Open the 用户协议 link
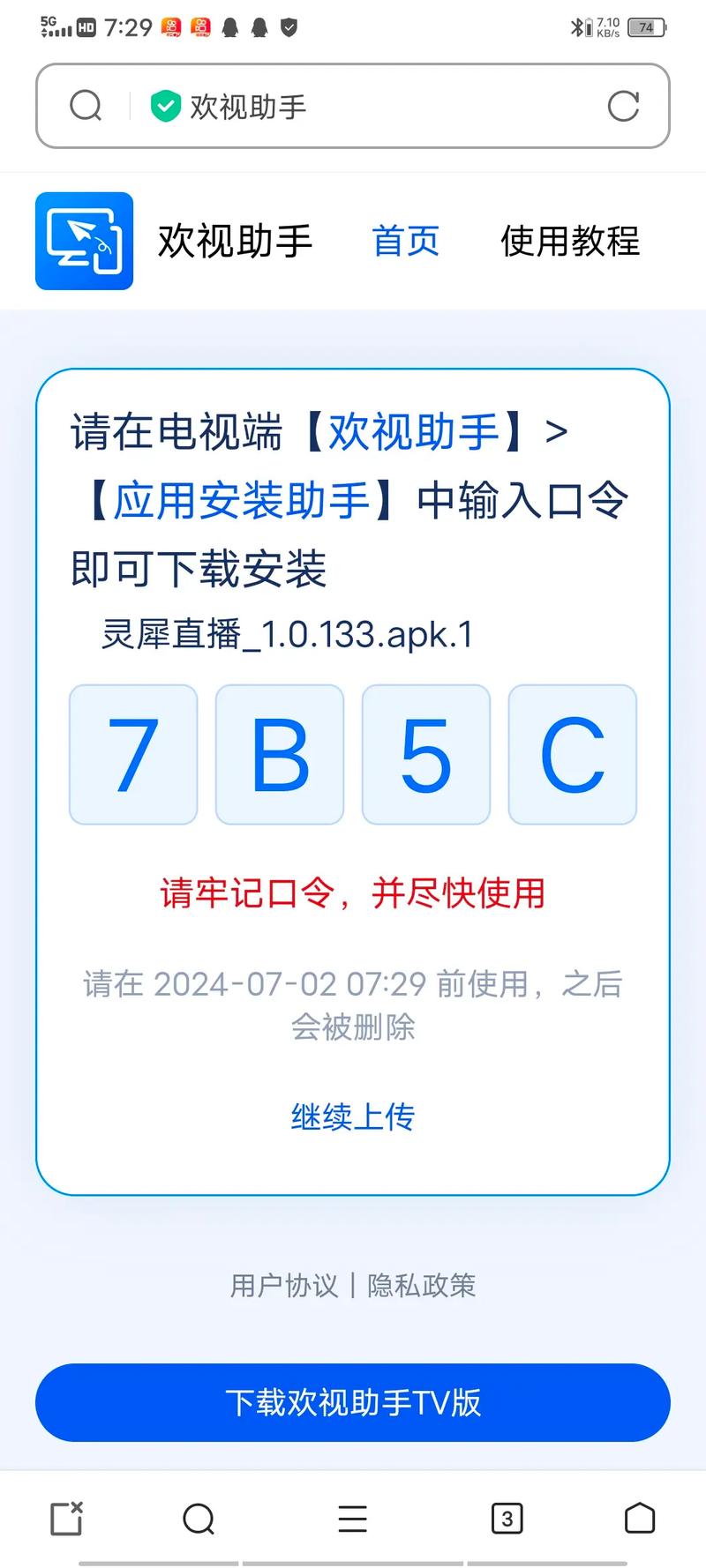The image size is (706, 1568). coord(283,1286)
